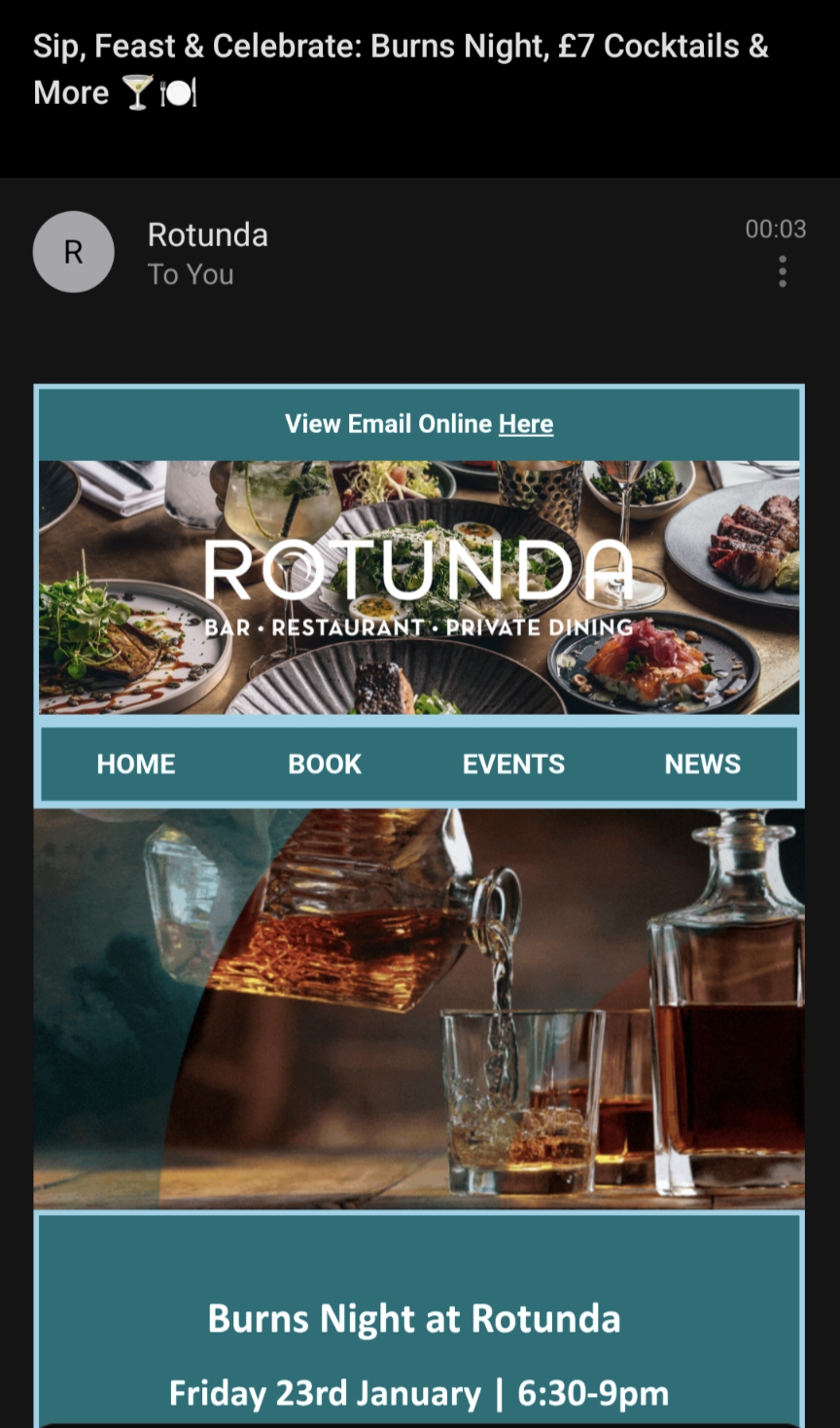Viewport: 840px width, 1428px height.
Task: Visit the EVENTS link
Action: point(513,765)
